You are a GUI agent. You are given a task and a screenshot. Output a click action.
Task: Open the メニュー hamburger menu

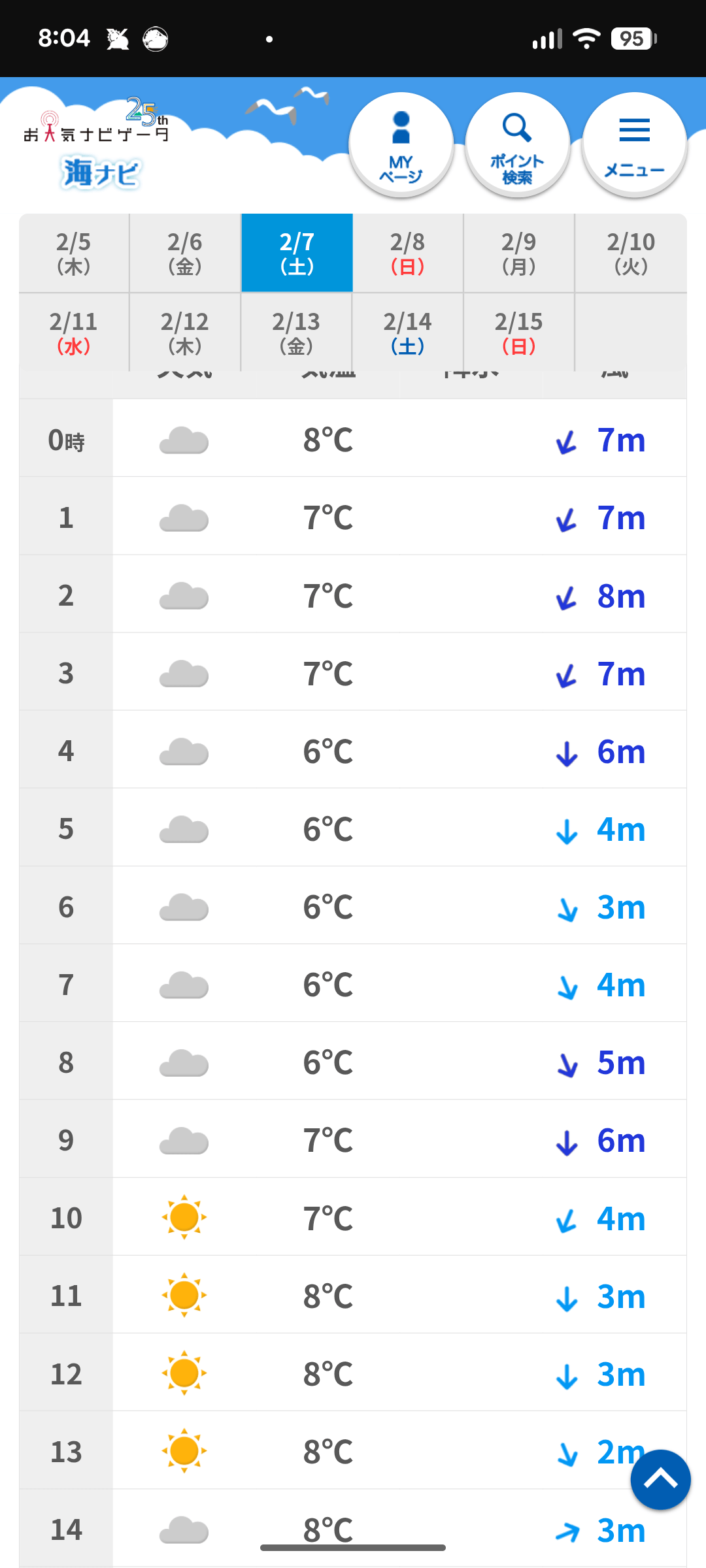click(x=633, y=144)
